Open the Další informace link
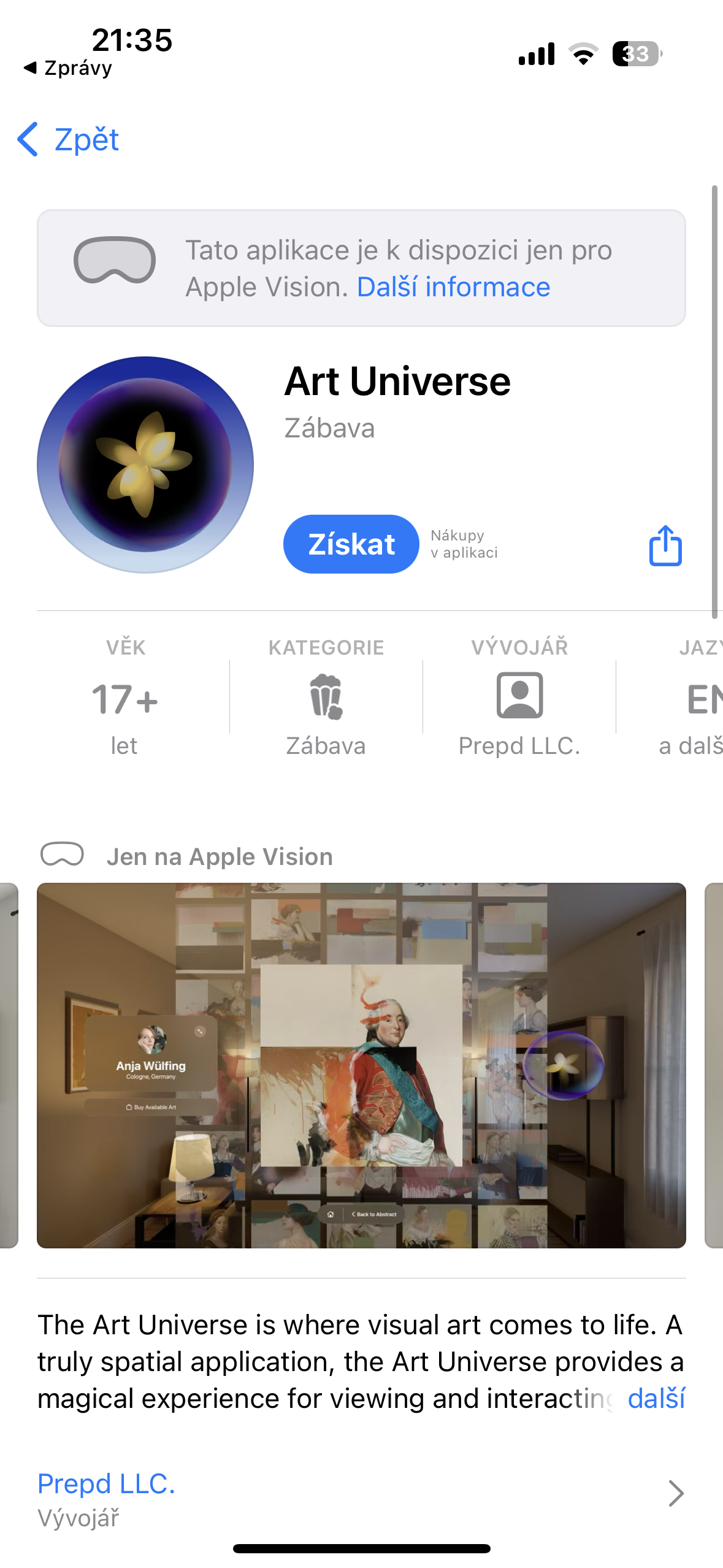The width and height of the screenshot is (723, 1568). [453, 287]
